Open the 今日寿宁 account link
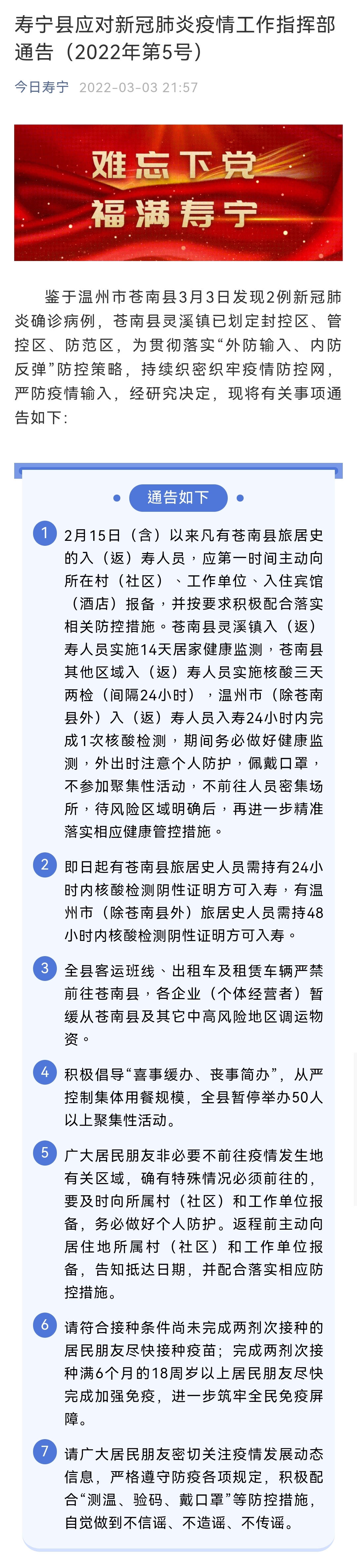The height and width of the screenshot is (1568, 357). 41,87
